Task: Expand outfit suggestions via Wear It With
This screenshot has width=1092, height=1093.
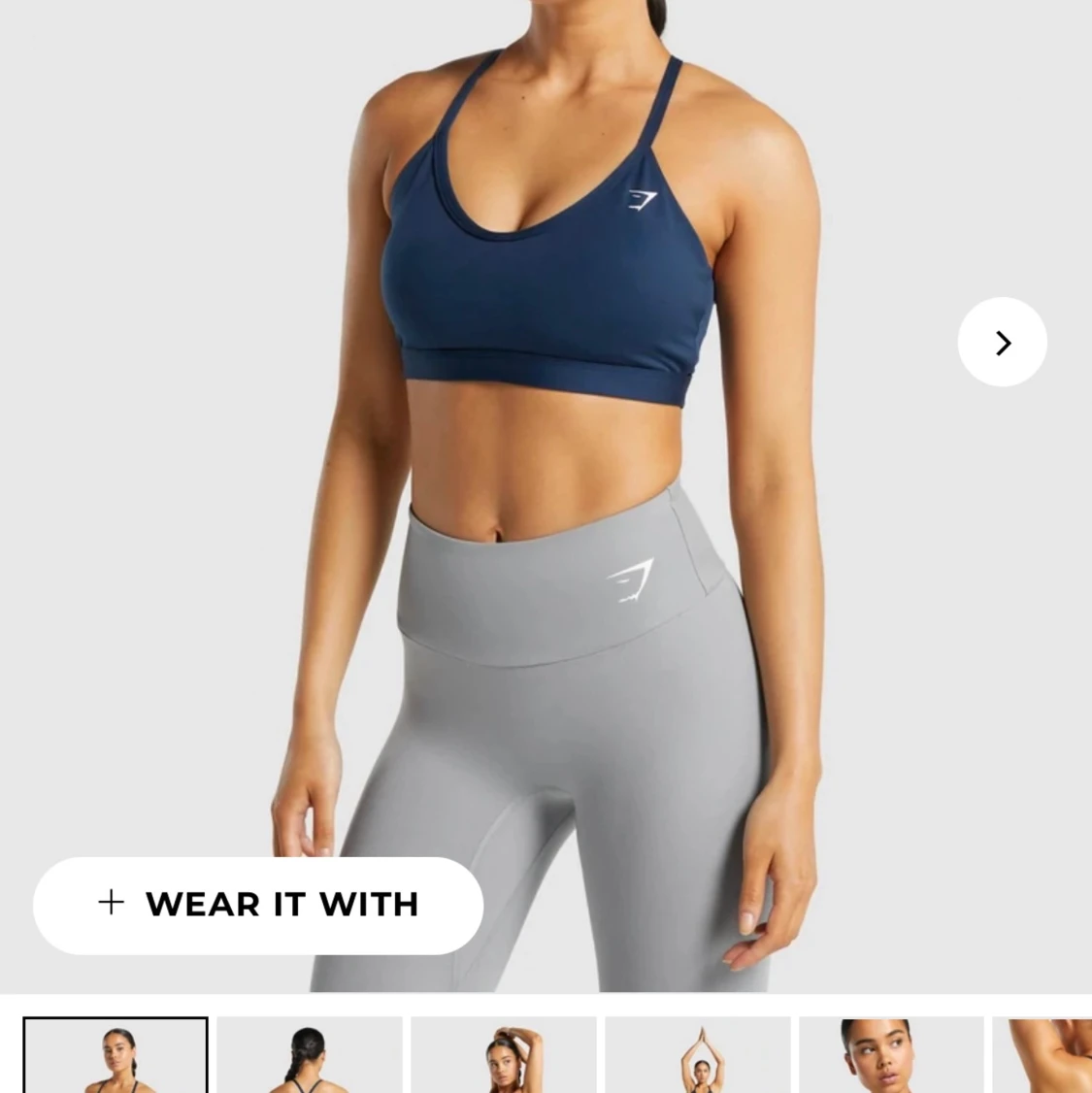Action: tap(257, 904)
